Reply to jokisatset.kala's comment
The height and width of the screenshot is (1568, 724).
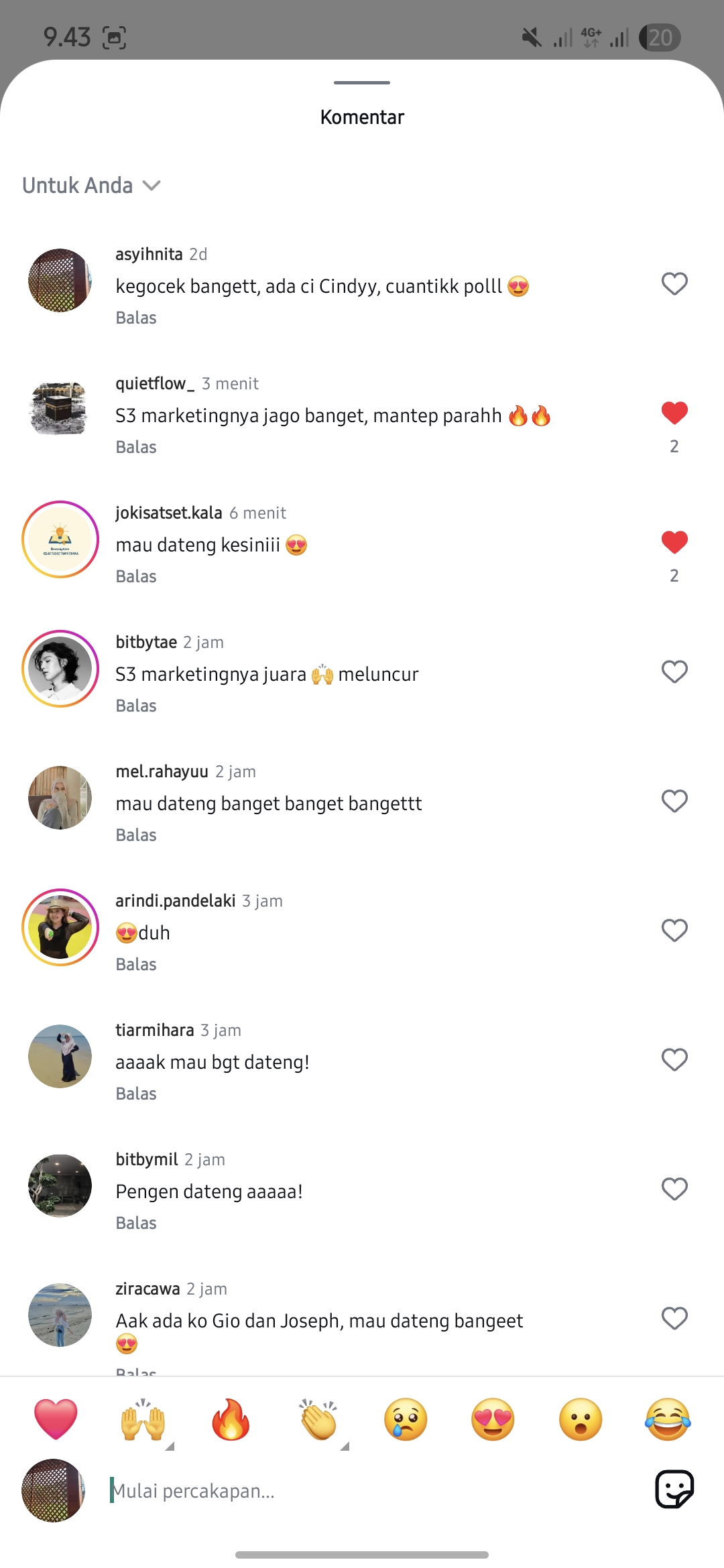(x=136, y=576)
